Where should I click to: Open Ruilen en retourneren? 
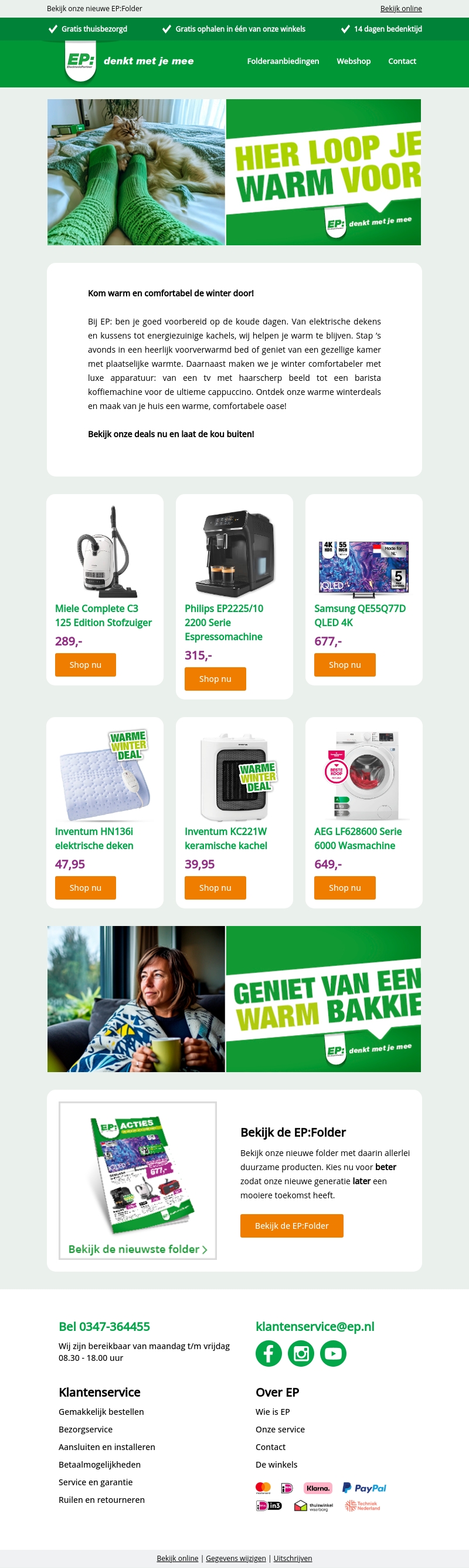101,1499
